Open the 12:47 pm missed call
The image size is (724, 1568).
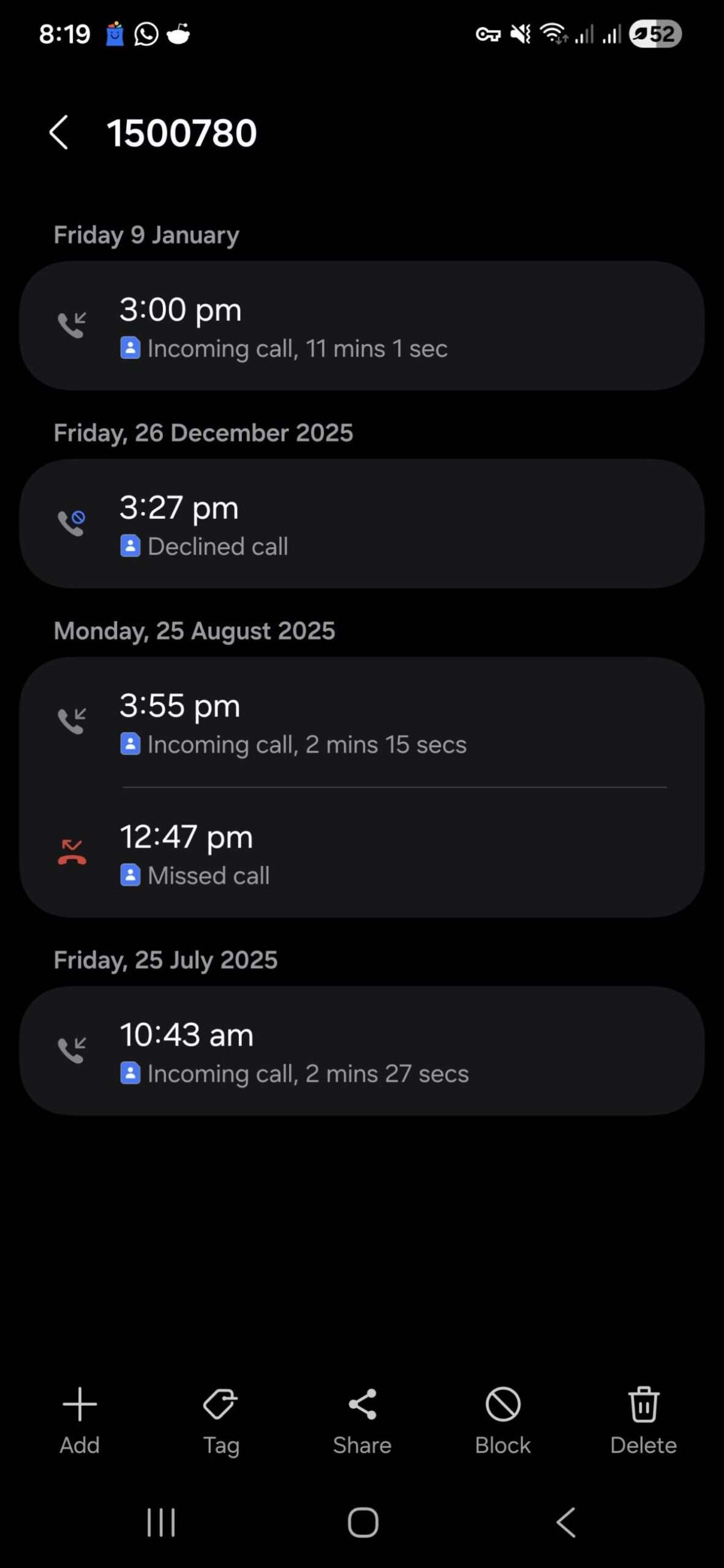pos(362,854)
